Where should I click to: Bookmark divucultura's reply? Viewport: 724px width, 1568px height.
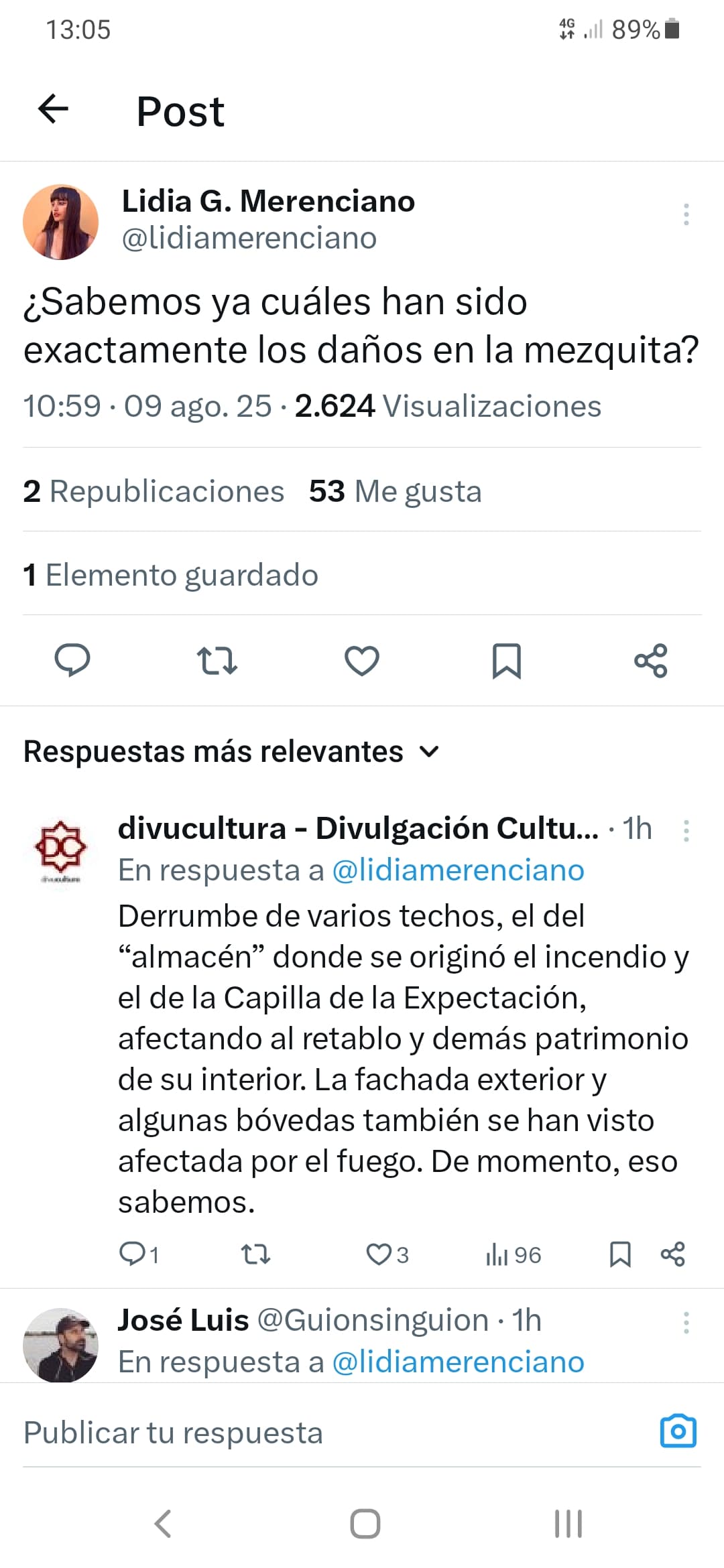point(620,1254)
